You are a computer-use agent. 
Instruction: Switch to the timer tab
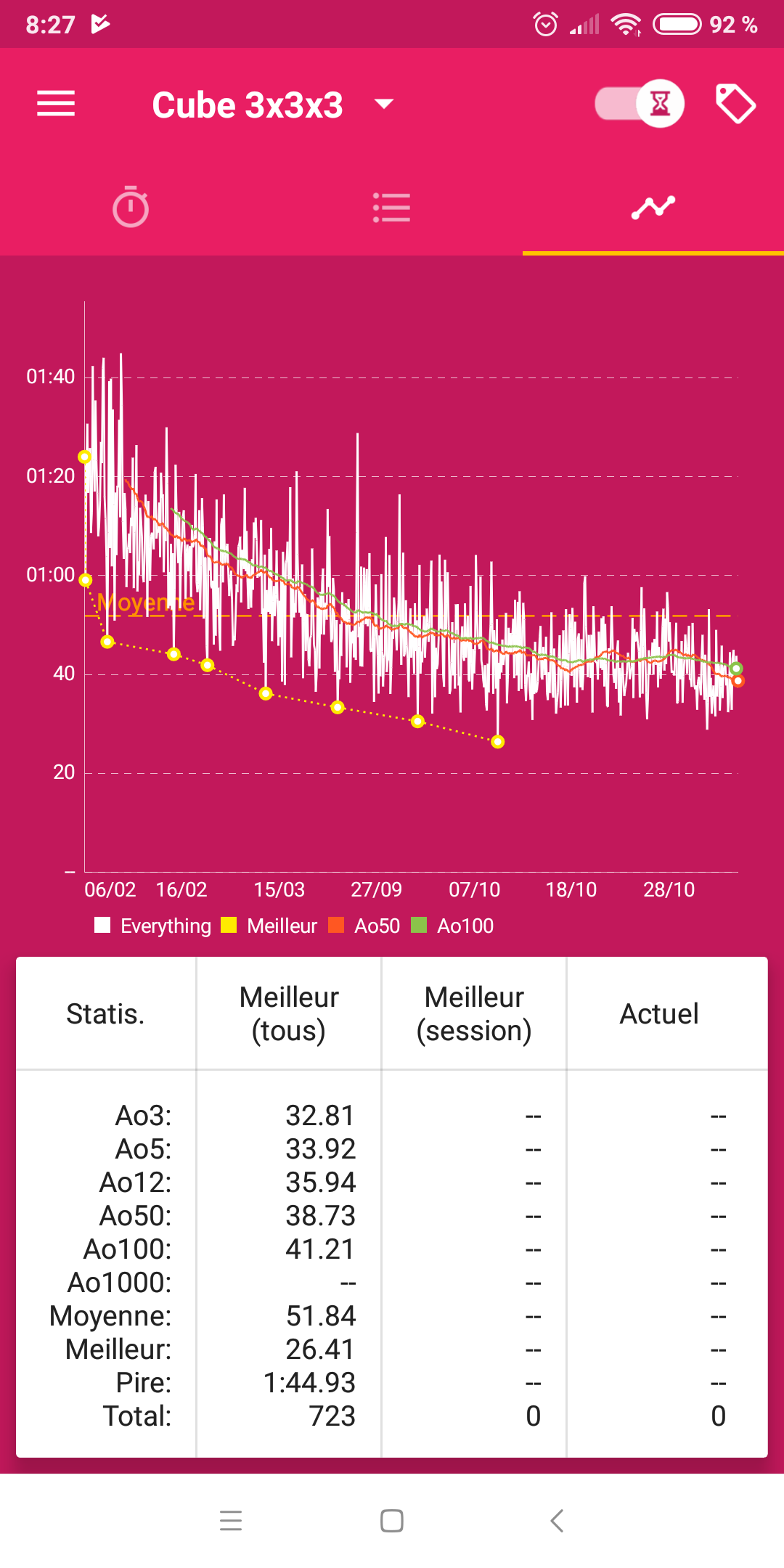point(131,208)
